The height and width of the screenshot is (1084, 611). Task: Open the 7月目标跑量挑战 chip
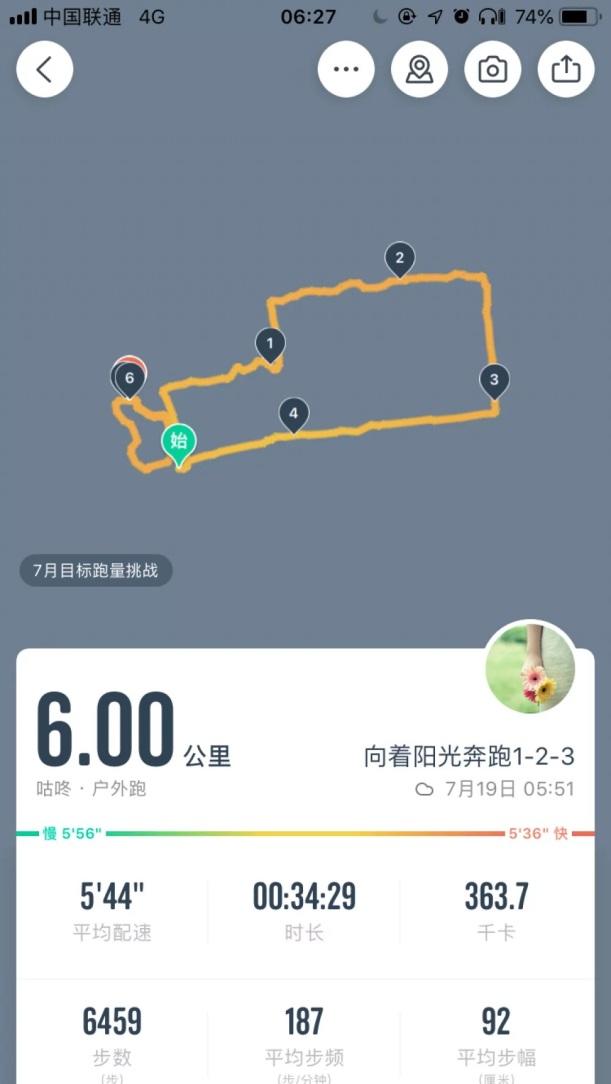pyautogui.click(x=96, y=571)
